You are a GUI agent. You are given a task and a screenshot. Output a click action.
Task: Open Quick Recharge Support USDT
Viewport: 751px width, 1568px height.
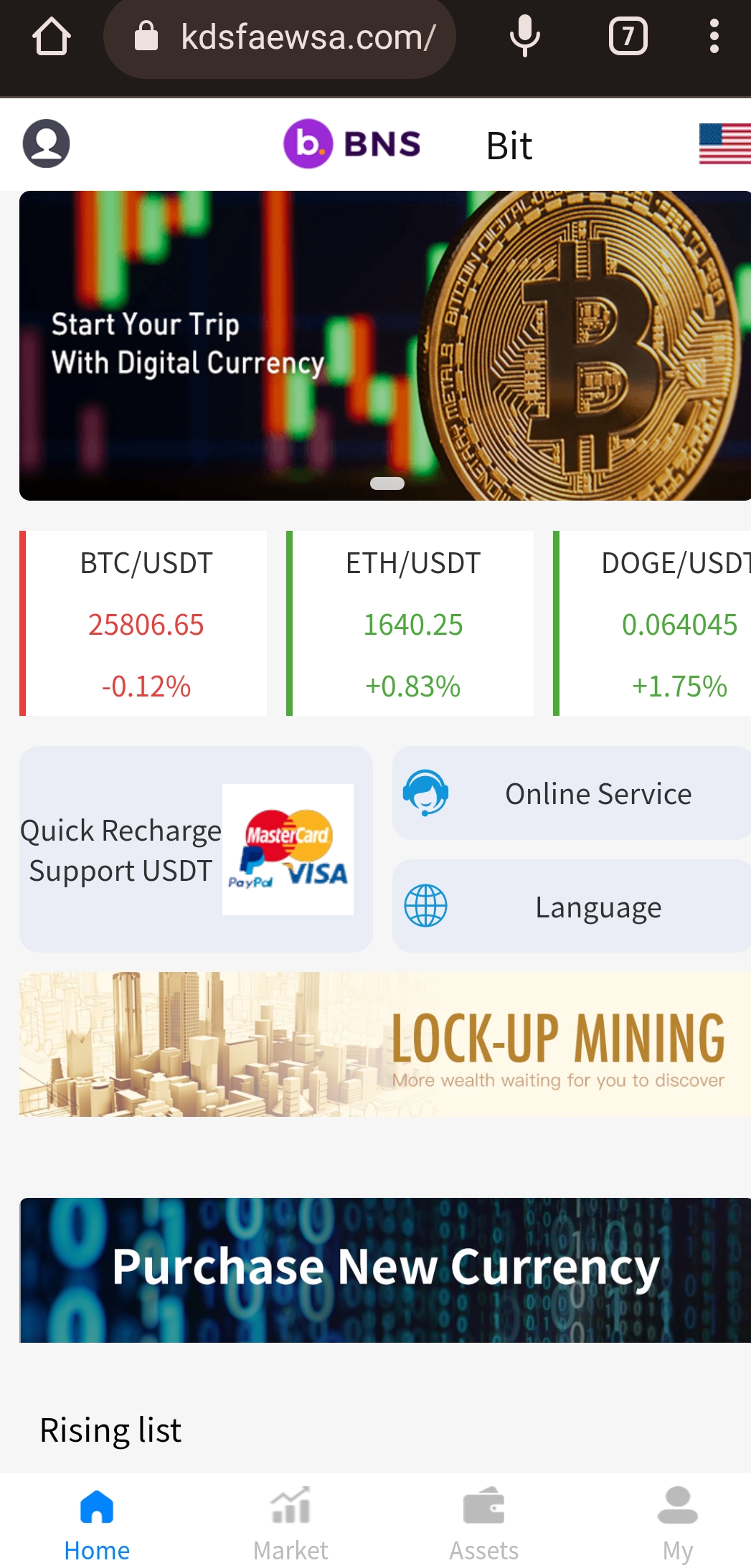[x=196, y=849]
